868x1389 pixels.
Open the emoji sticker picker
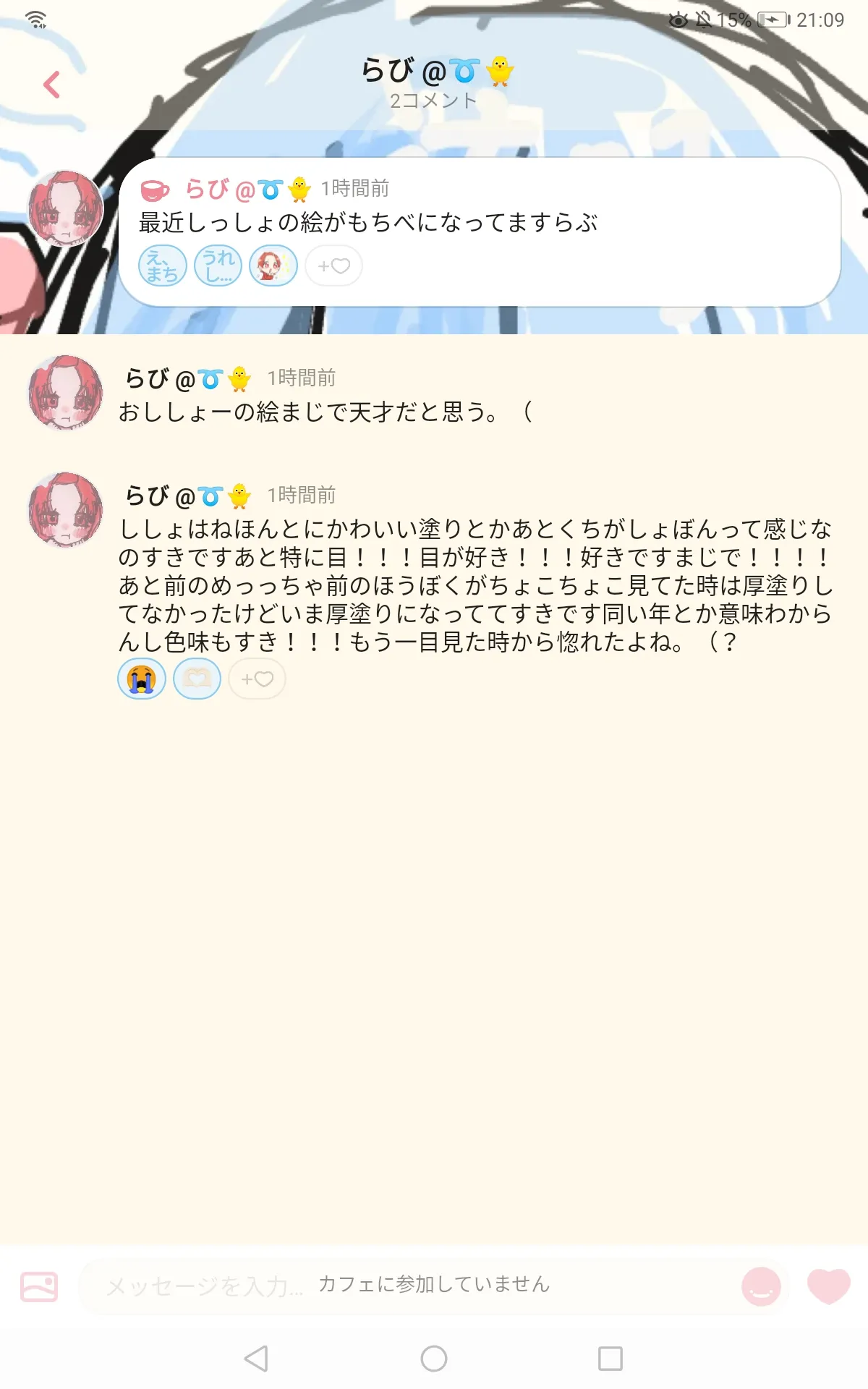click(761, 1287)
